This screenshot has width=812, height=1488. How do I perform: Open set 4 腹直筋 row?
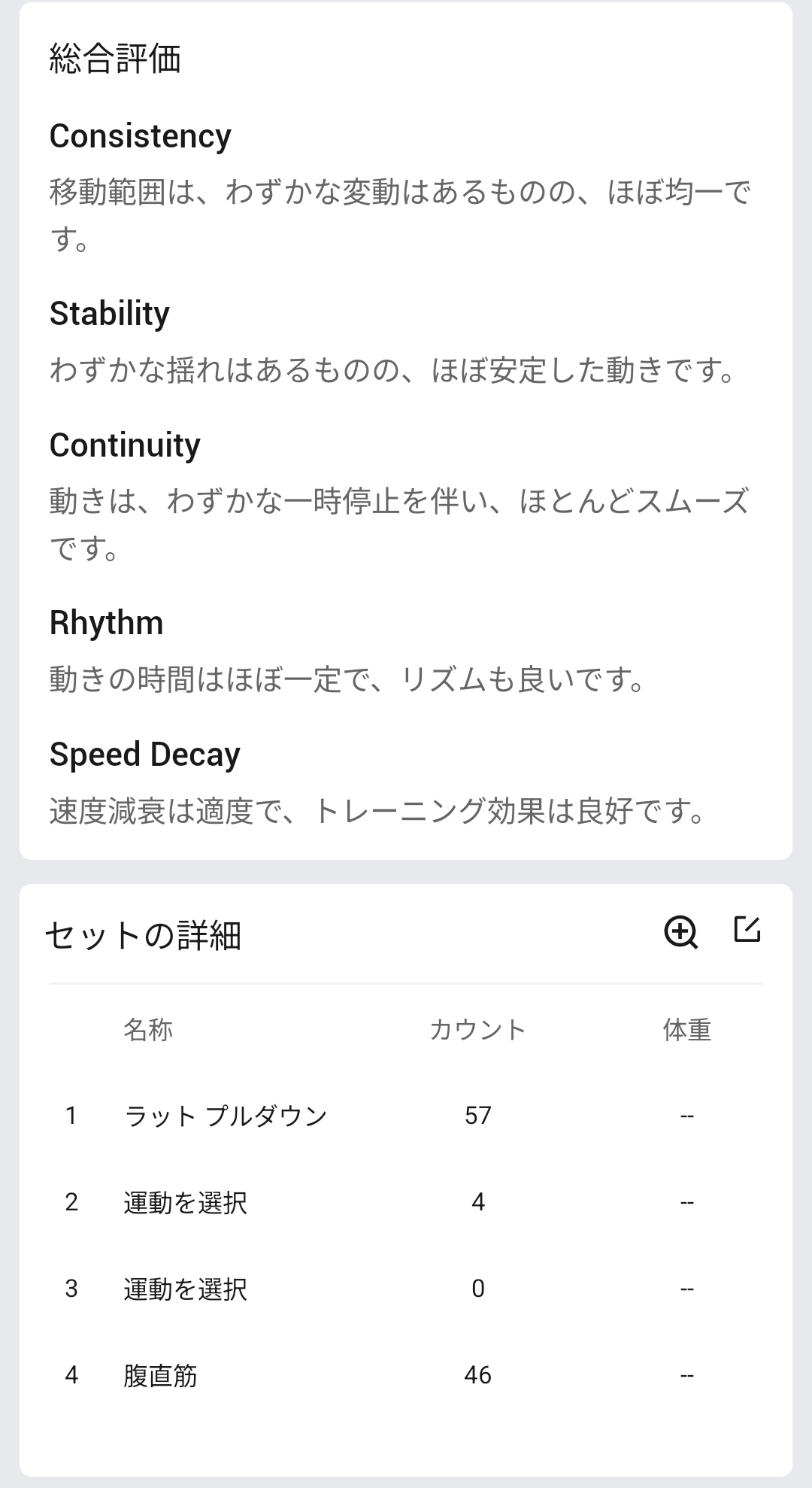coord(406,1375)
